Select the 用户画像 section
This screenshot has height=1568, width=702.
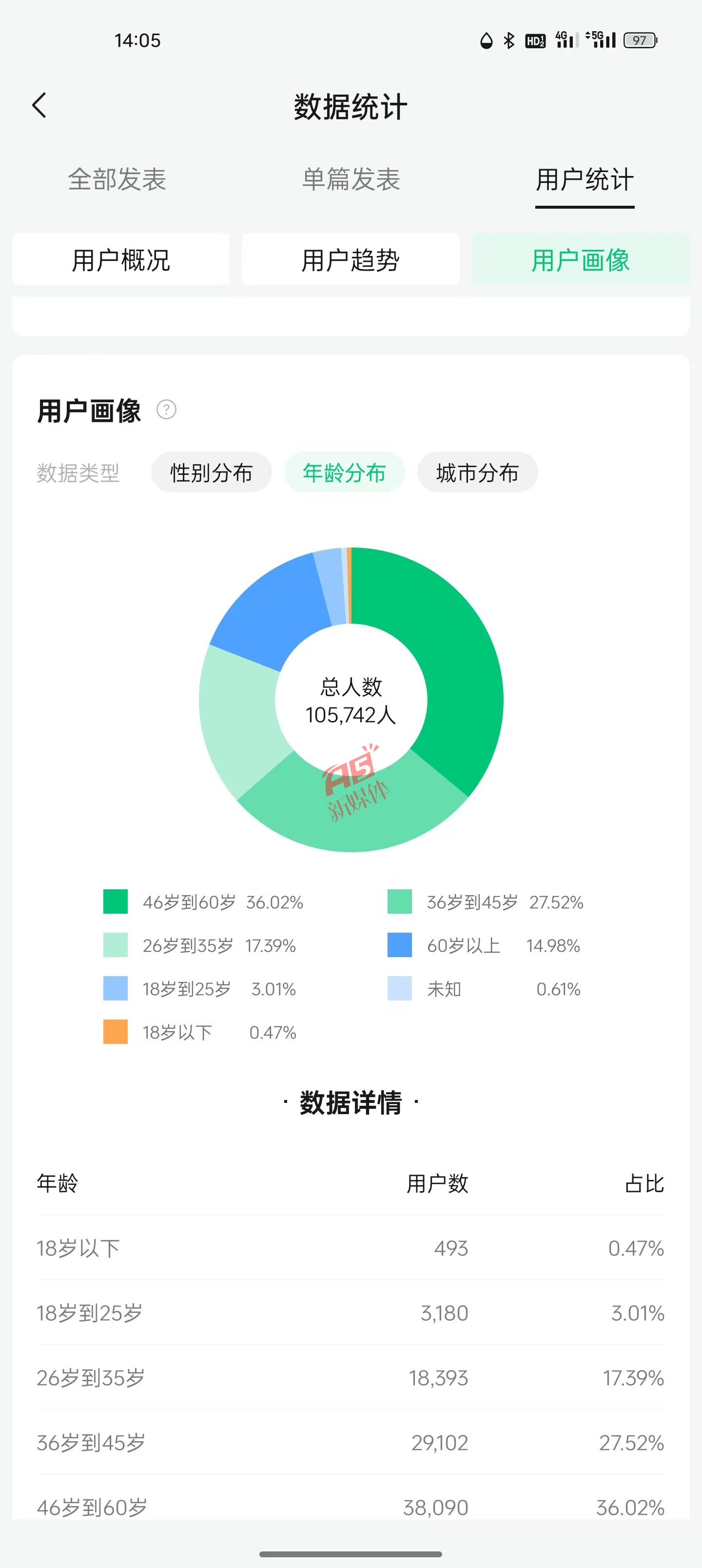580,259
